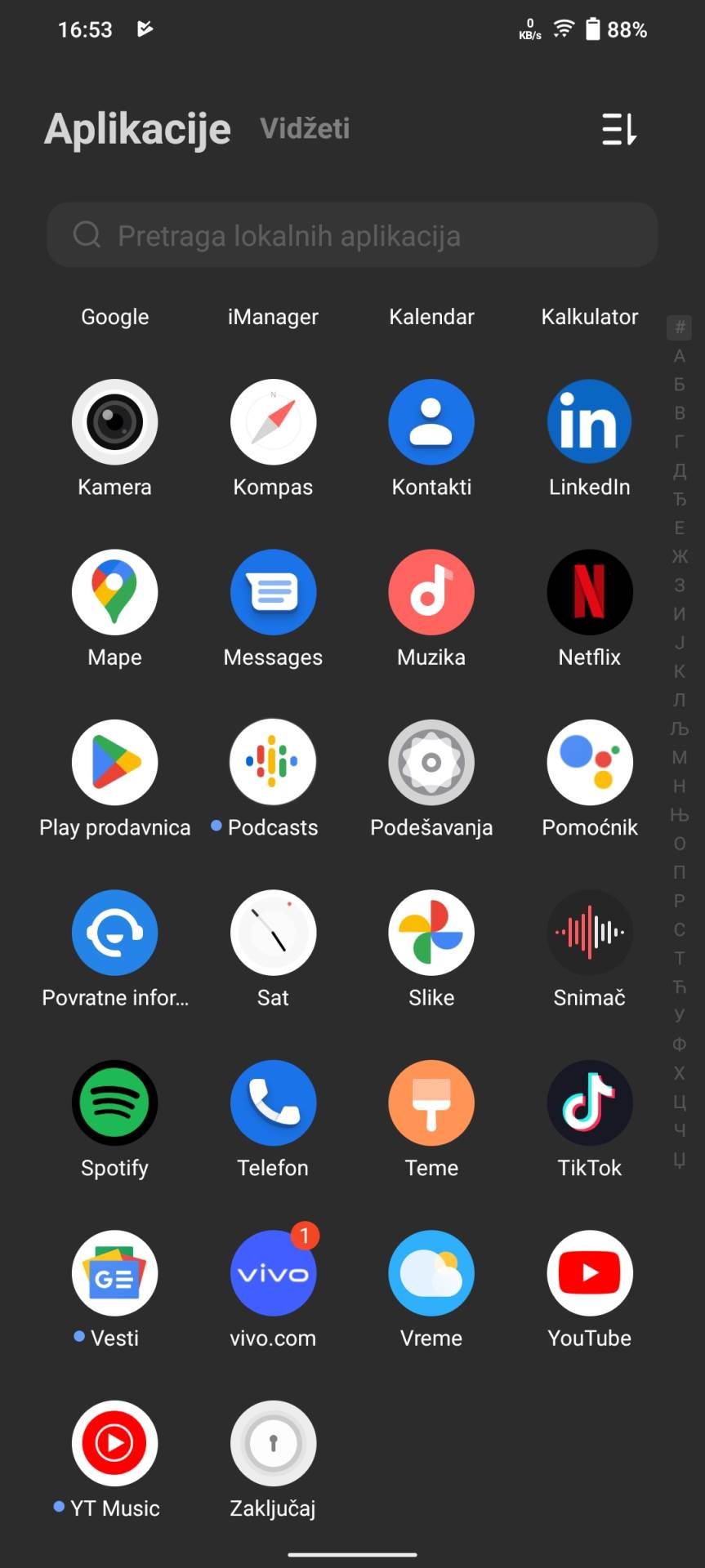The height and width of the screenshot is (1568, 705).
Task: Select the Aplikacije tab
Action: tap(137, 128)
